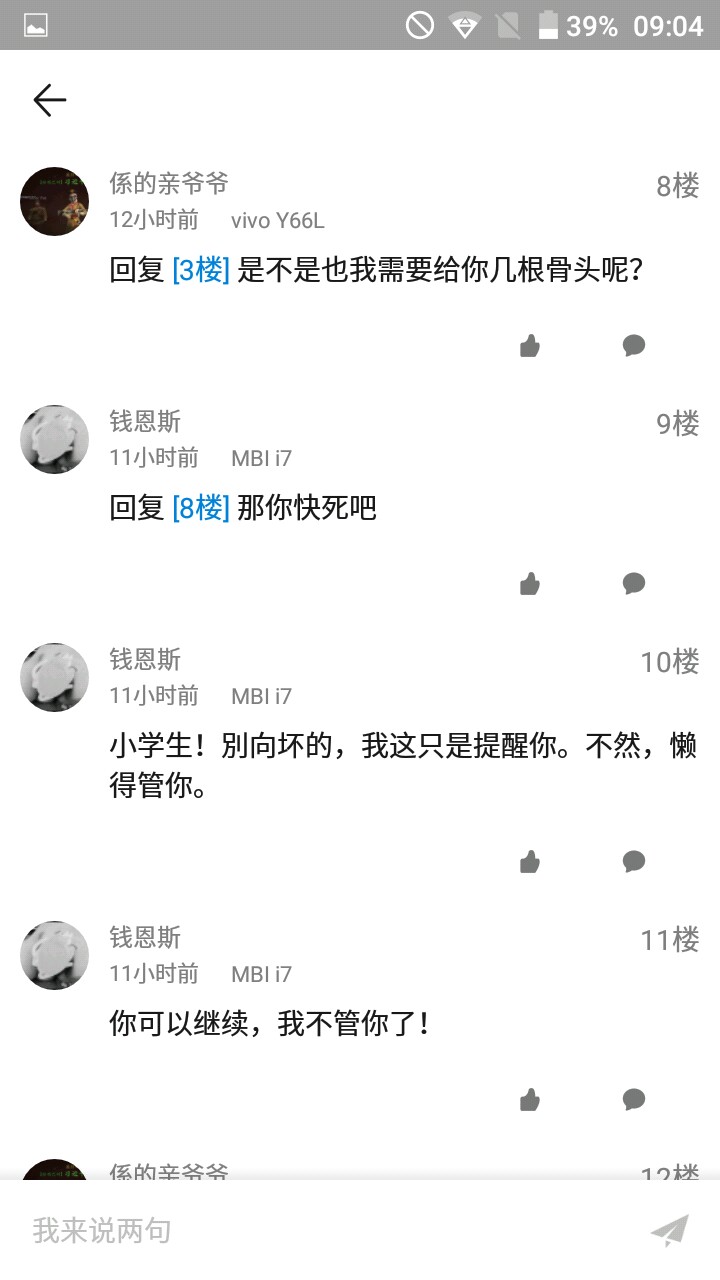Jump to [8楼] link in 9楼 reply

click(201, 508)
